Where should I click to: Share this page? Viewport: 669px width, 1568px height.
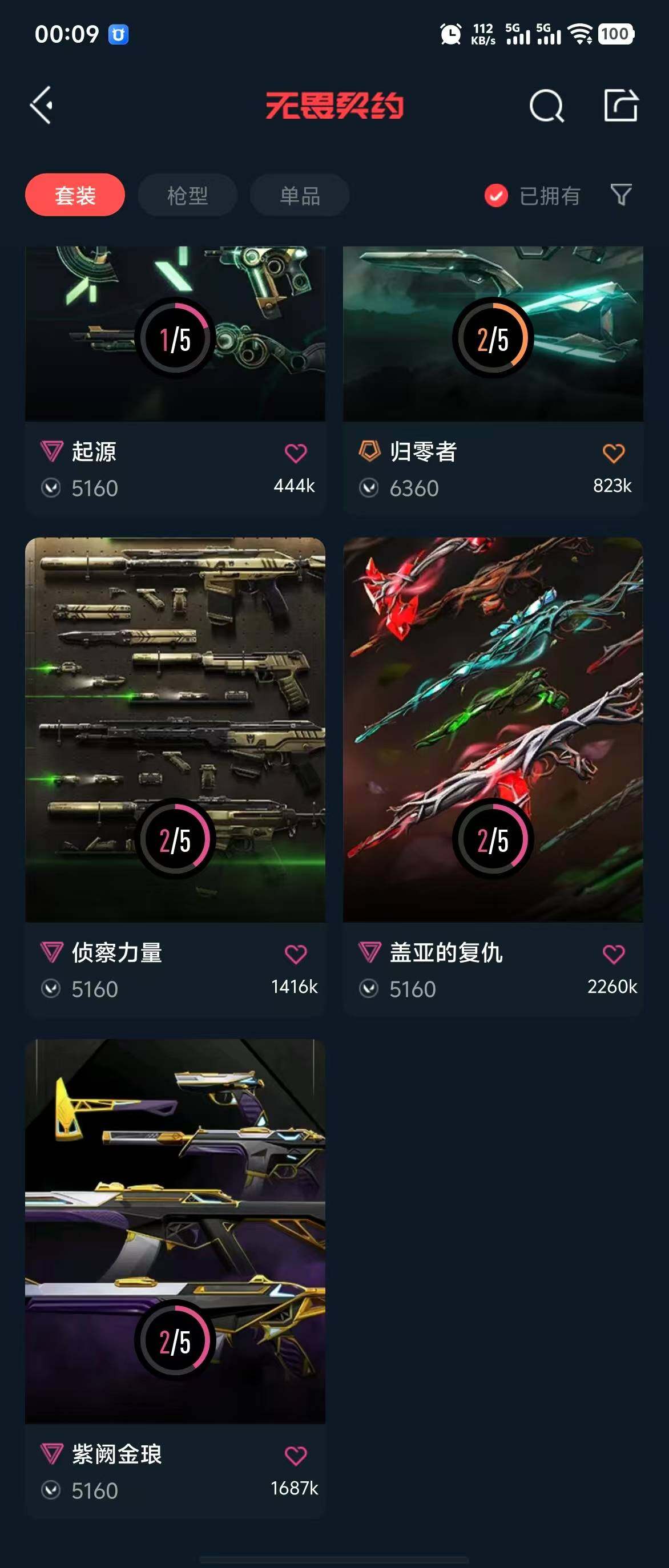click(x=620, y=106)
